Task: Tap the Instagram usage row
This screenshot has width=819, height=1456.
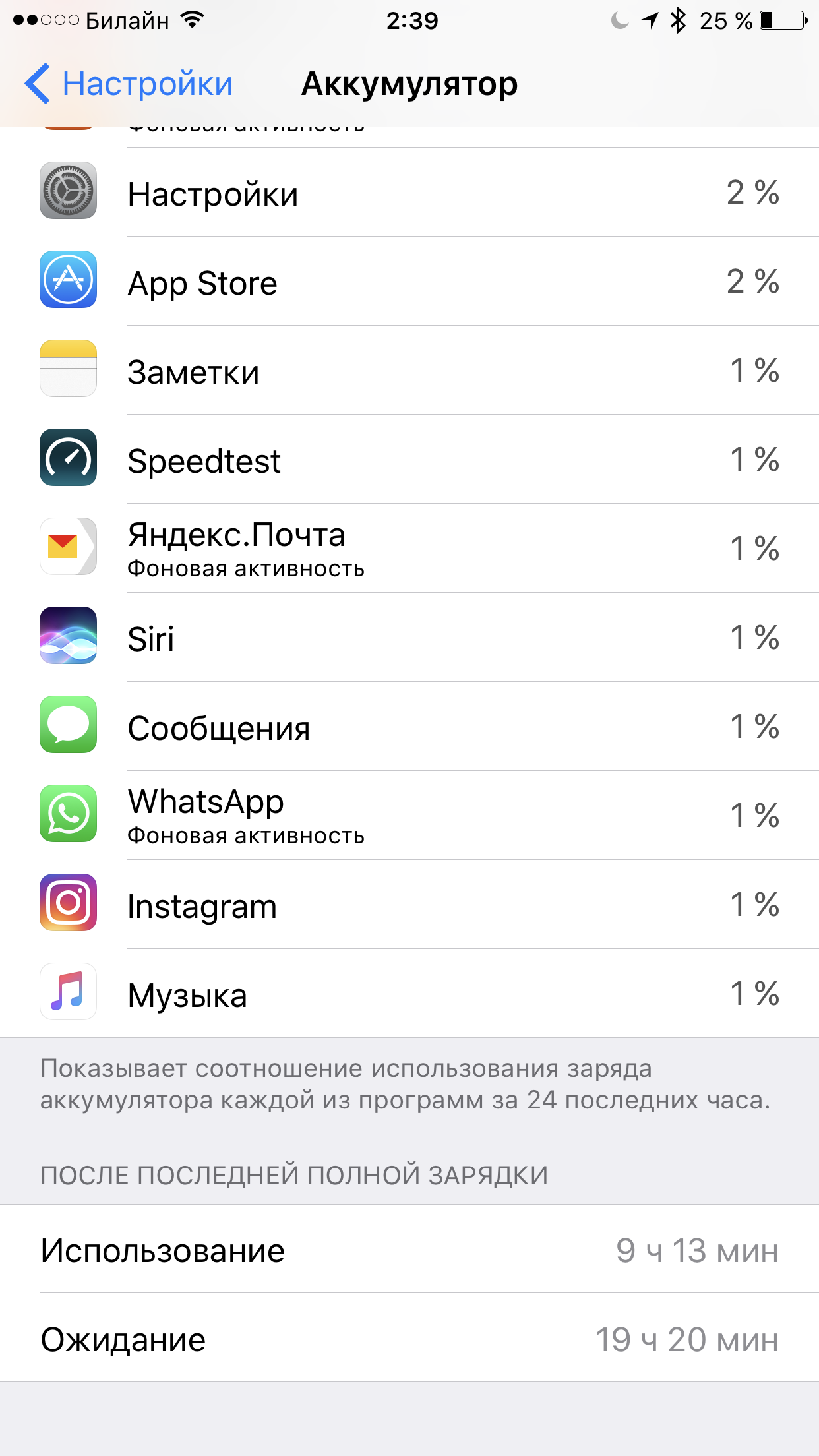Action: click(409, 905)
